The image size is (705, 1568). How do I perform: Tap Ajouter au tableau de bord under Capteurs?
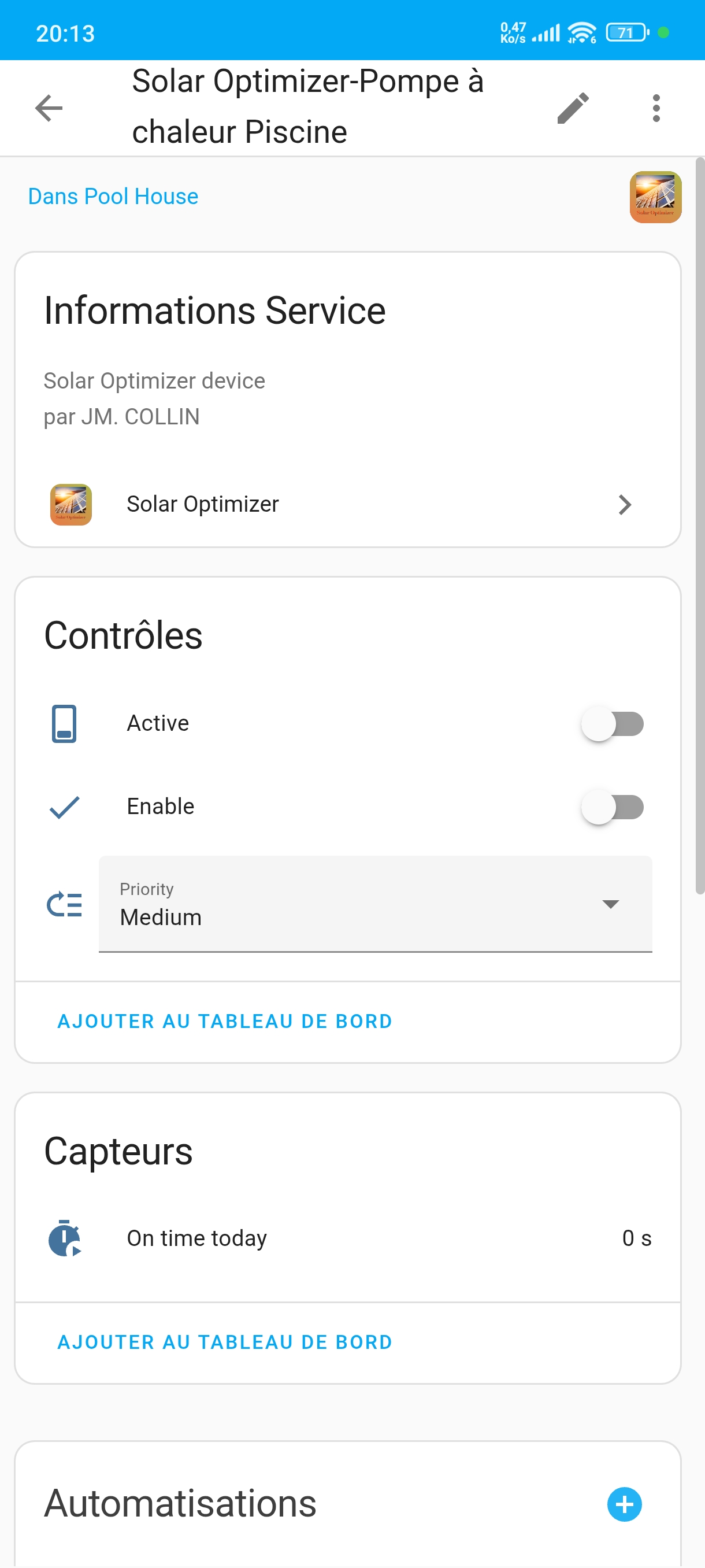(224, 1342)
